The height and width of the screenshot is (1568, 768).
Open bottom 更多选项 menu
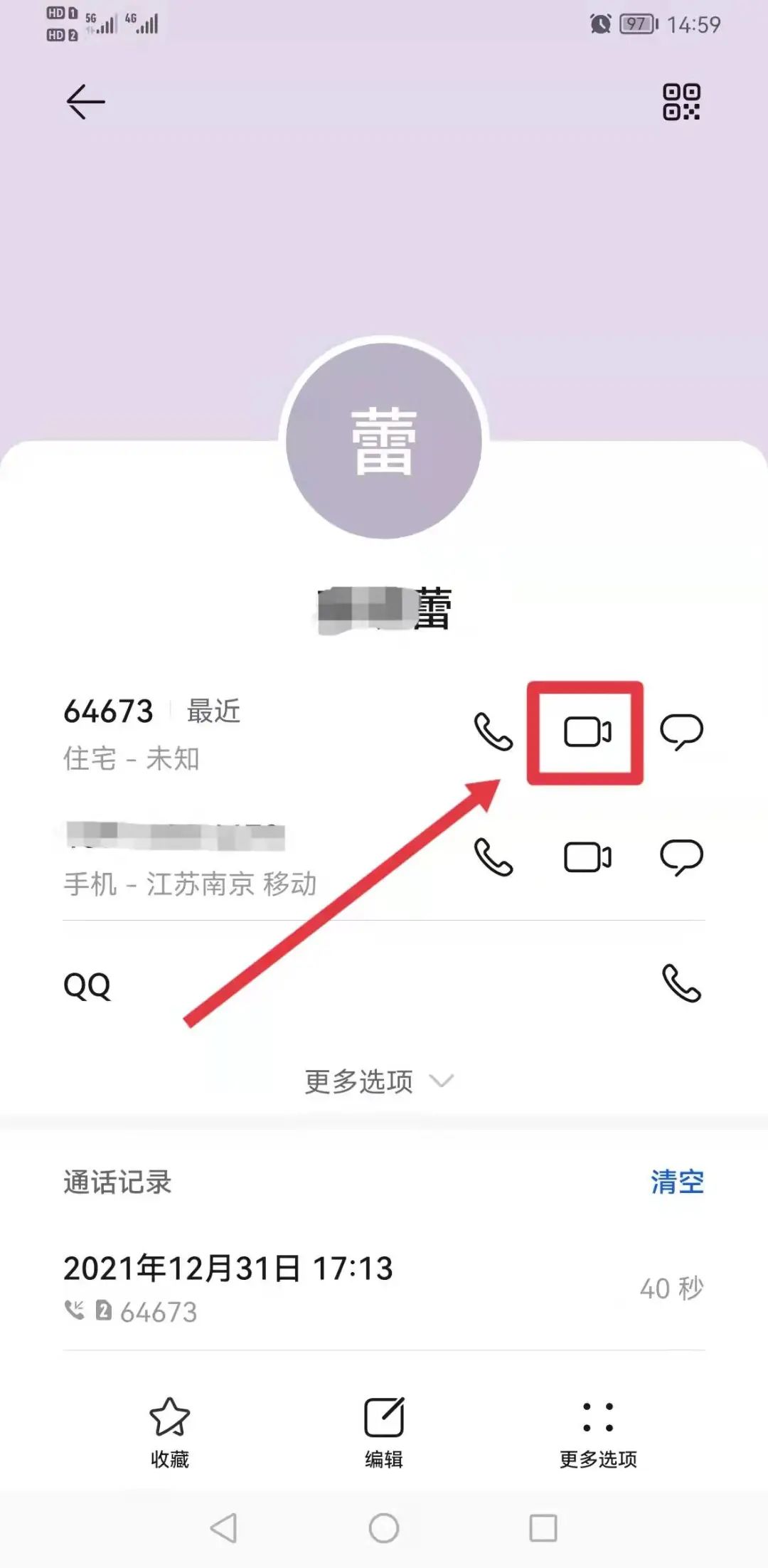pyautogui.click(x=598, y=1431)
